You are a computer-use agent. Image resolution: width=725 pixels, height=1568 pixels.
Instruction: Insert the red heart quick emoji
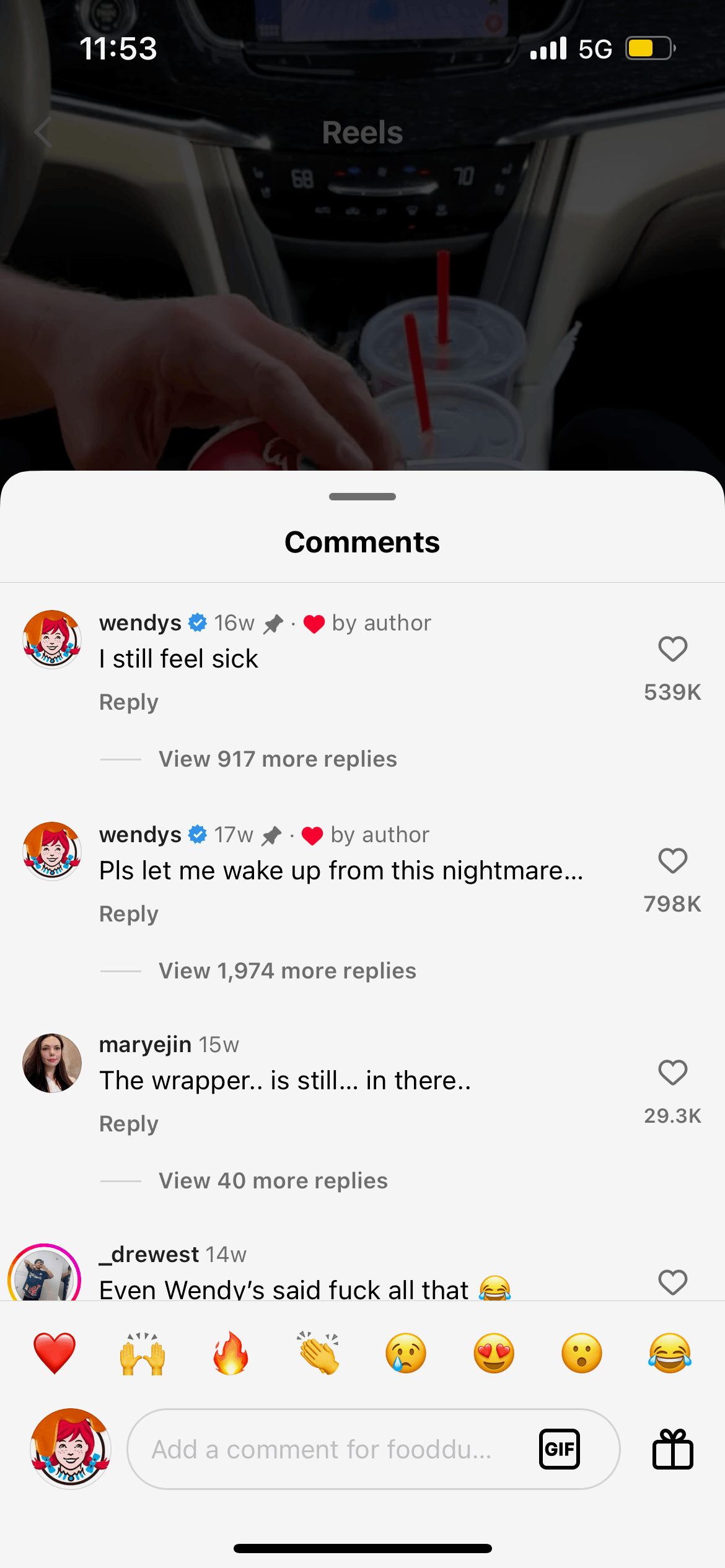click(55, 1353)
